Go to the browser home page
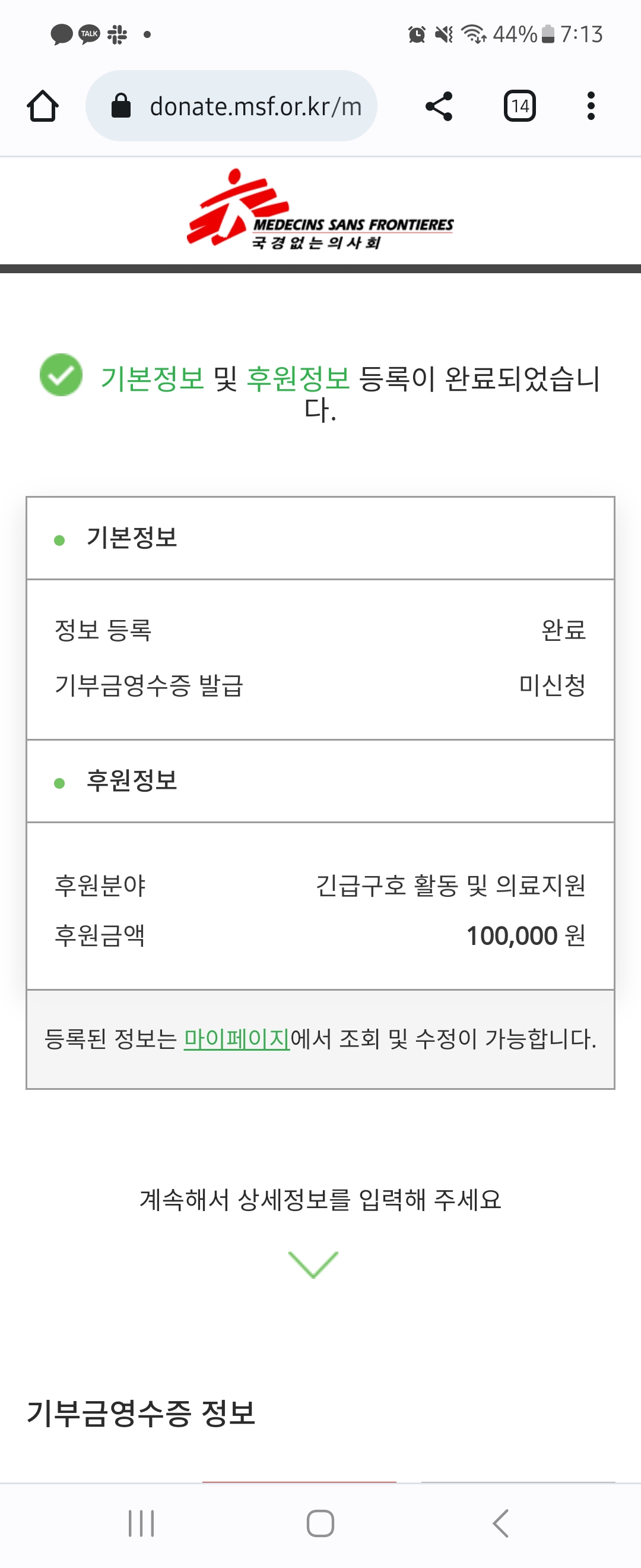Screen dimensions: 641x1568 [43, 106]
